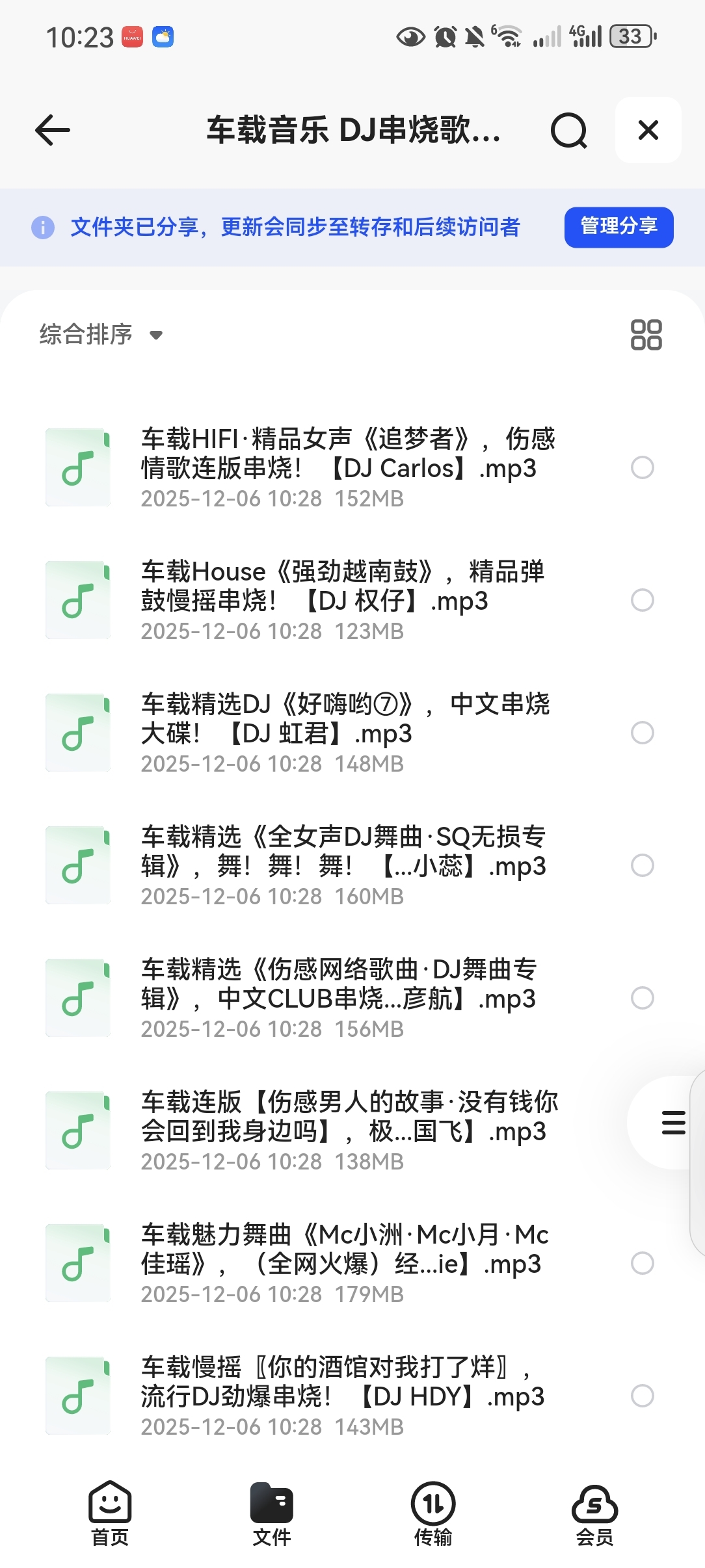Select the Mc小洲·Mc小月 file checkbox
This screenshot has width=705, height=1568.
coord(642,1263)
